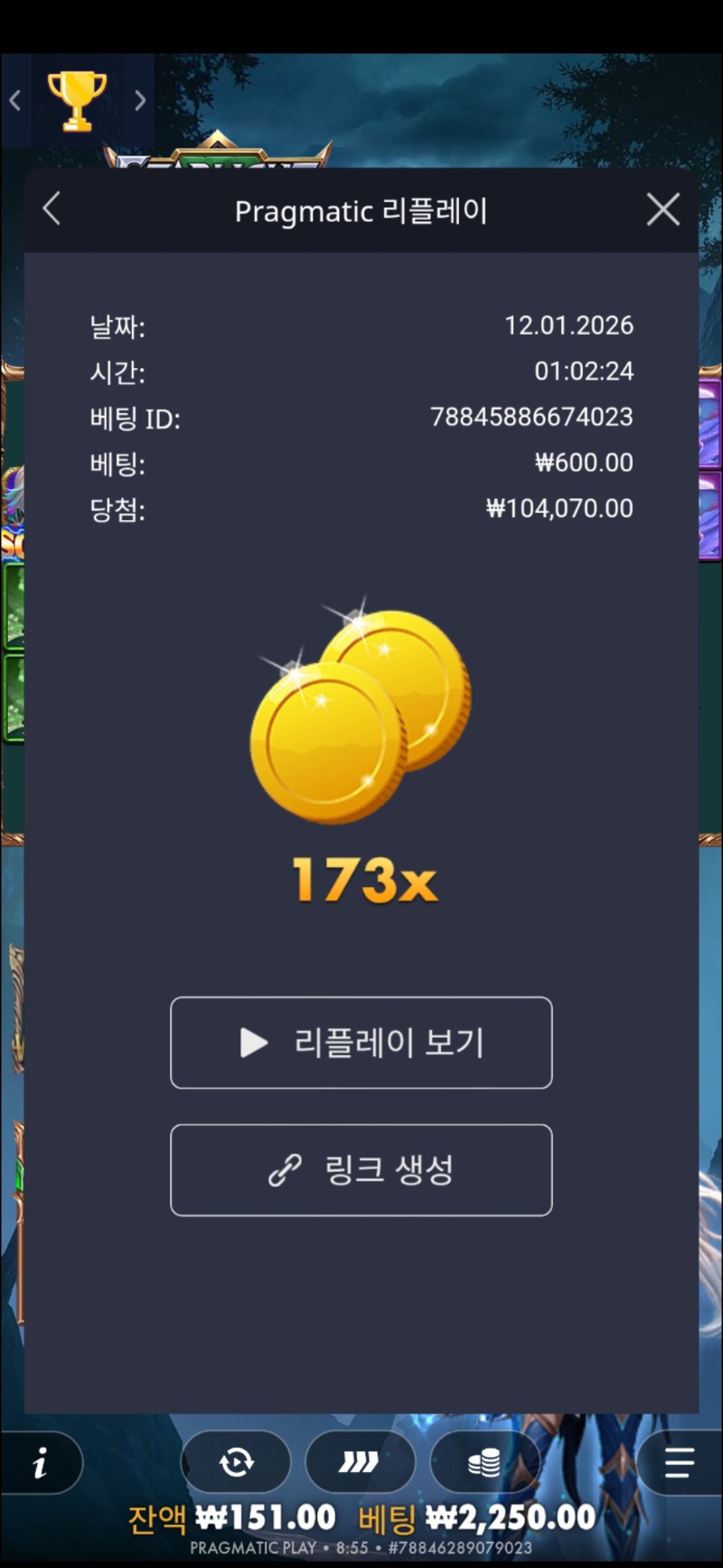Screen dimensions: 723x1568
Task: Close the Pragmatic replay dialog
Action: pyautogui.click(x=663, y=210)
